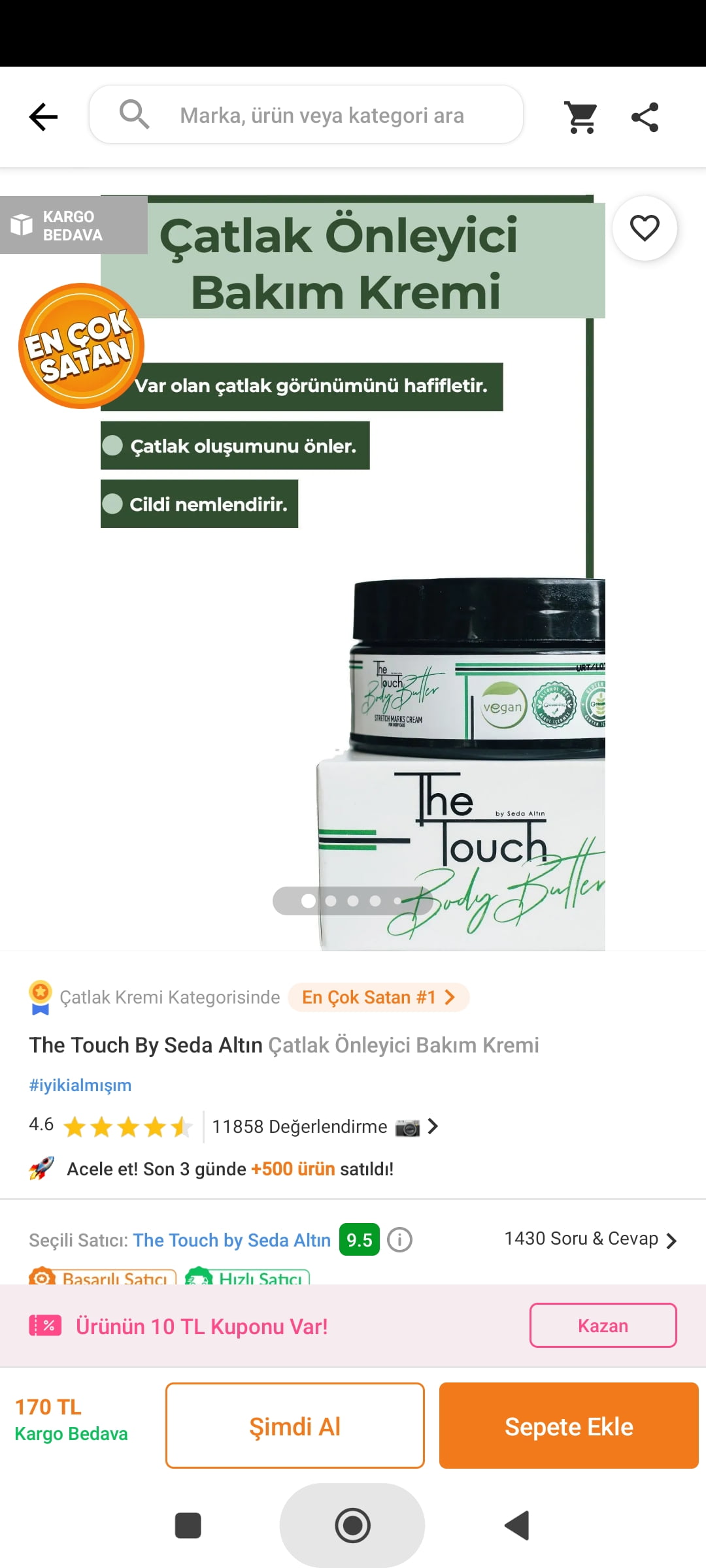706x1568 pixels.
Task: Add the product to cart with Sepete Ekle
Action: [569, 1426]
